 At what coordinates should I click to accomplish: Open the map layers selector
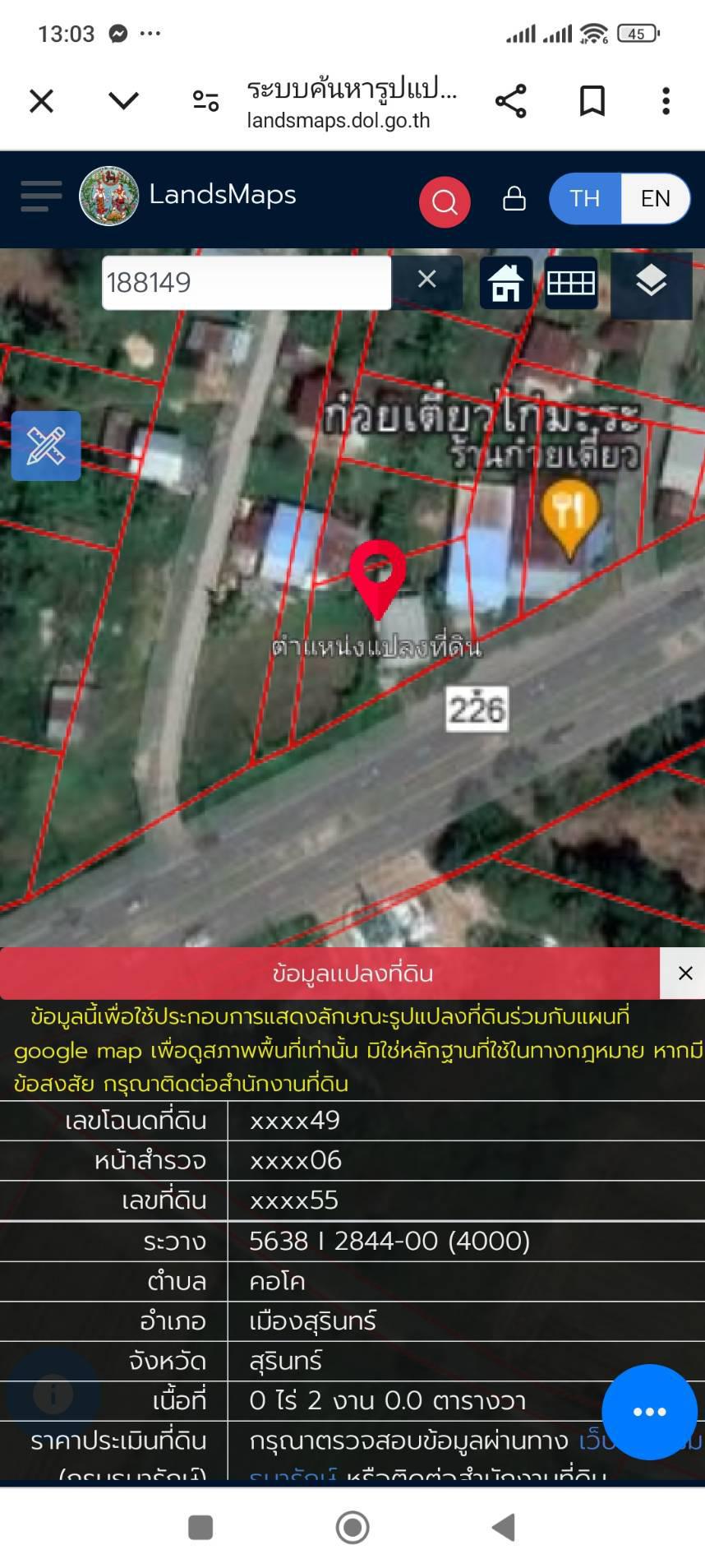click(651, 282)
